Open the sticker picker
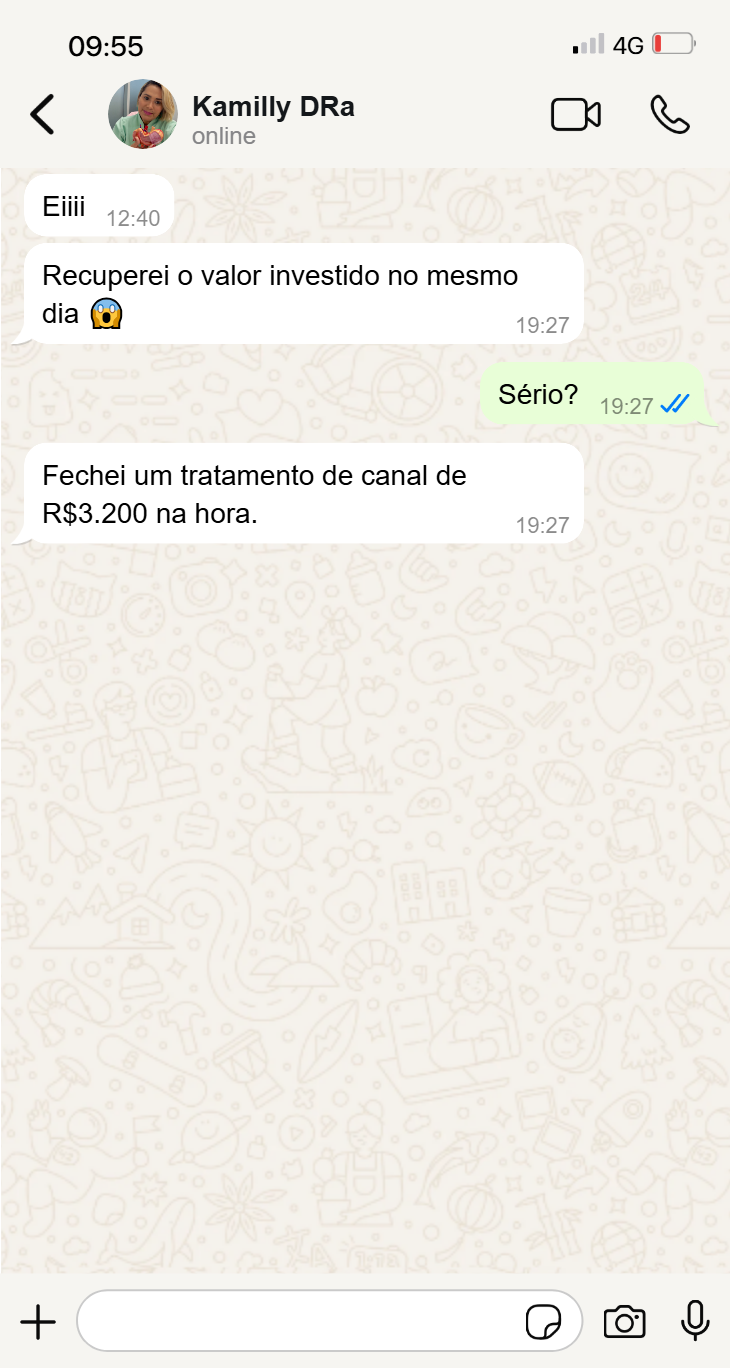The height and width of the screenshot is (1368, 730). pyautogui.click(x=543, y=1322)
